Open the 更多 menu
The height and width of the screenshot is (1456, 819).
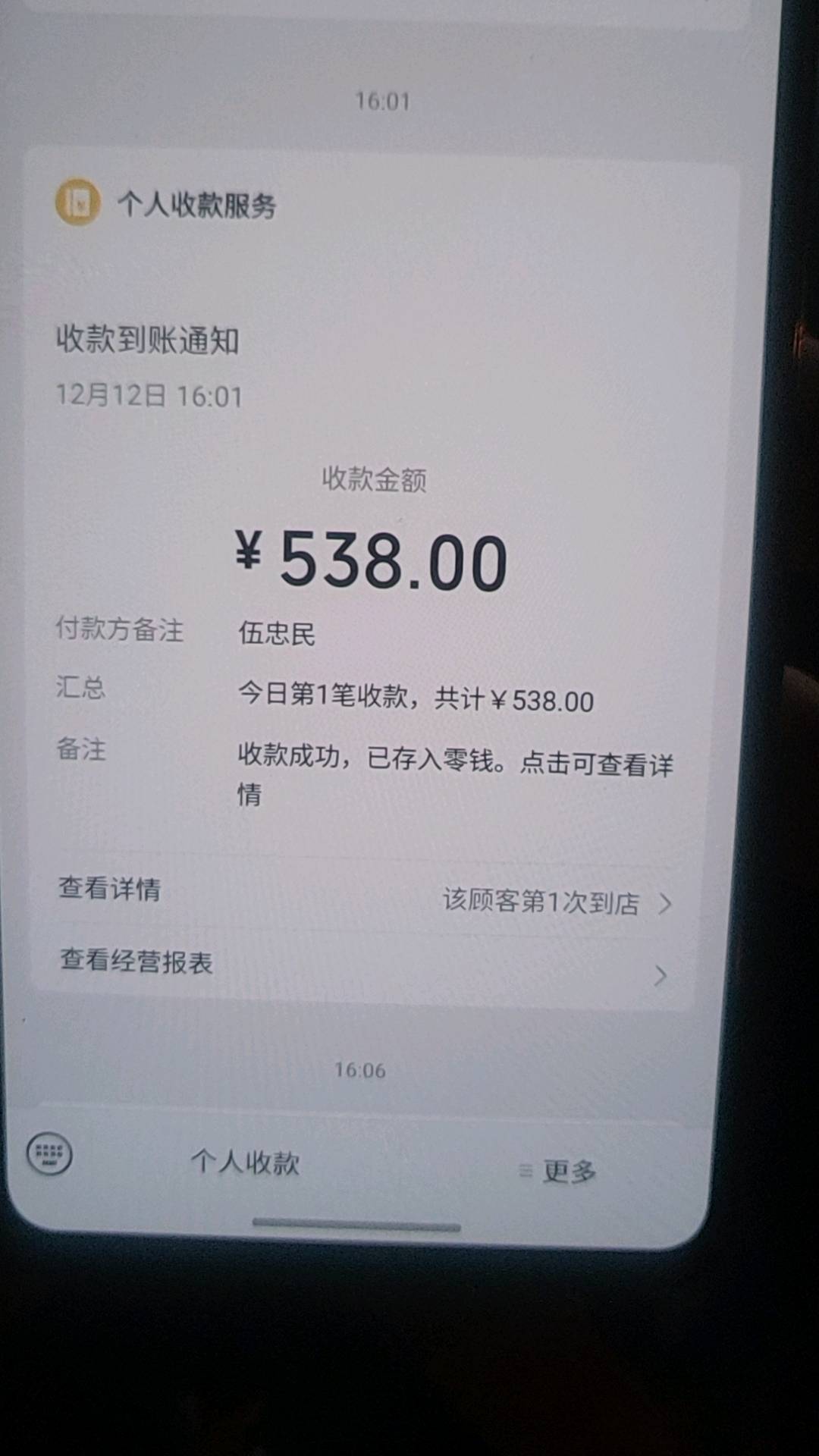(559, 1172)
